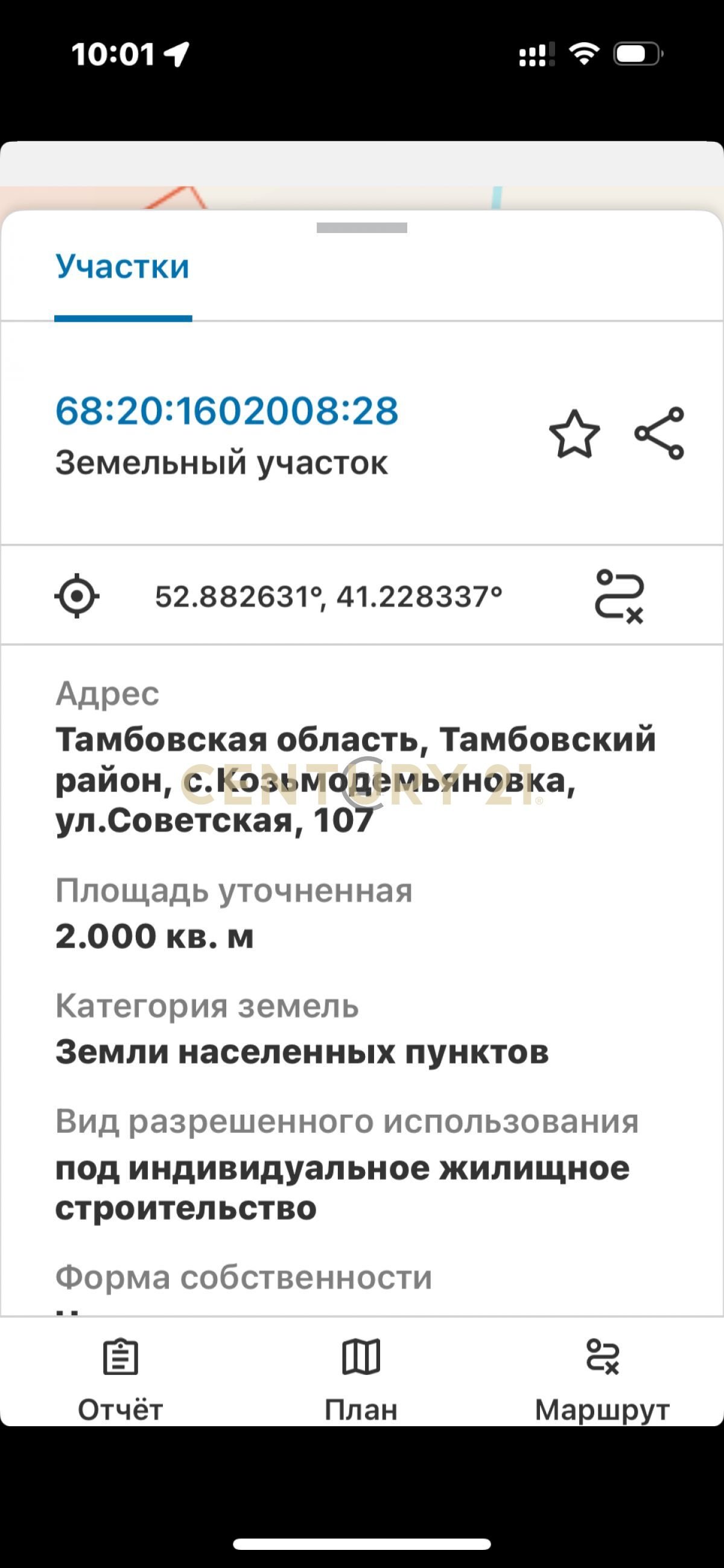
Task: Share this land plot
Action: pyautogui.click(x=659, y=433)
